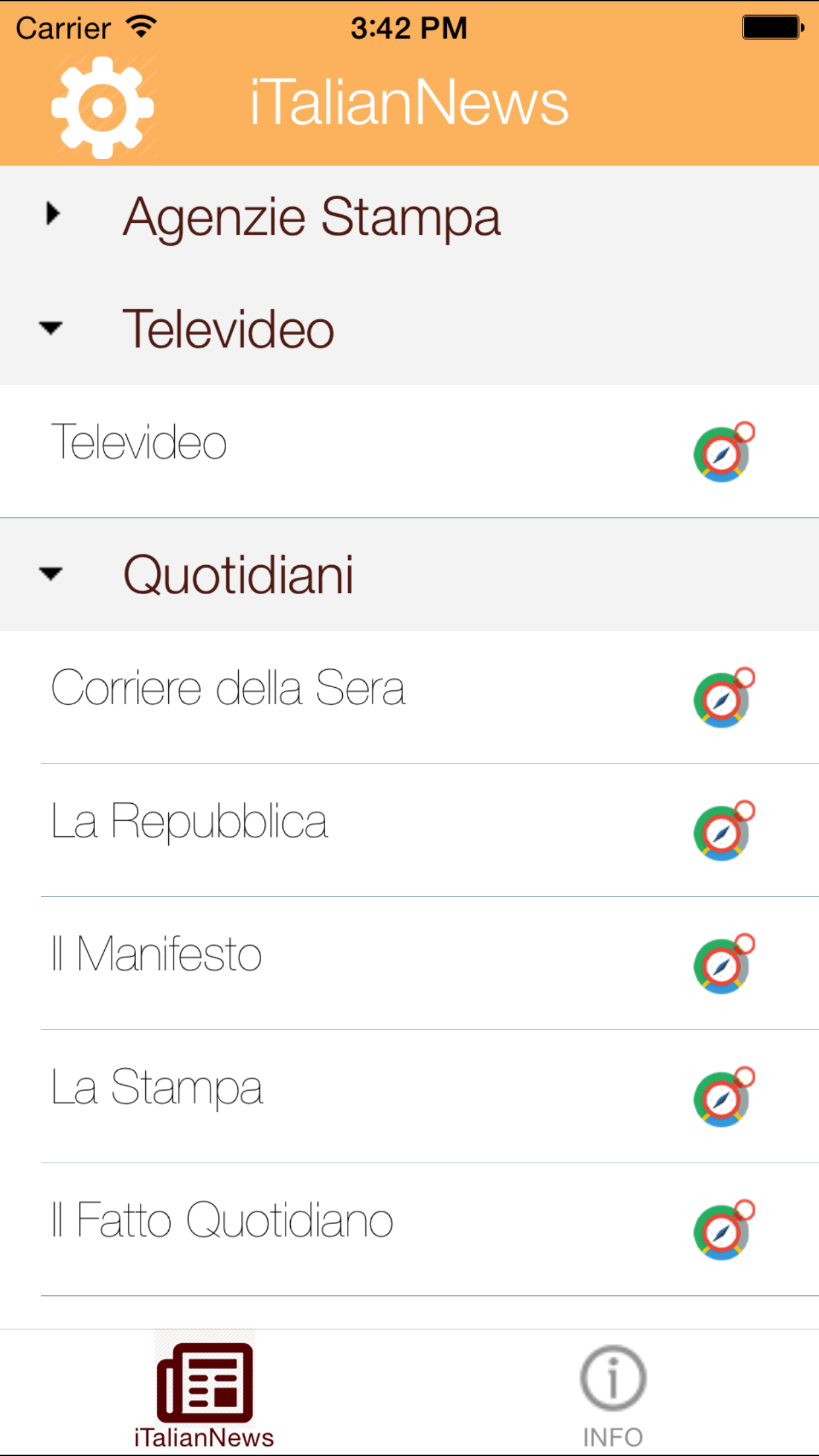Open the settings gear icon
This screenshot has height=1456, width=819.
102,107
